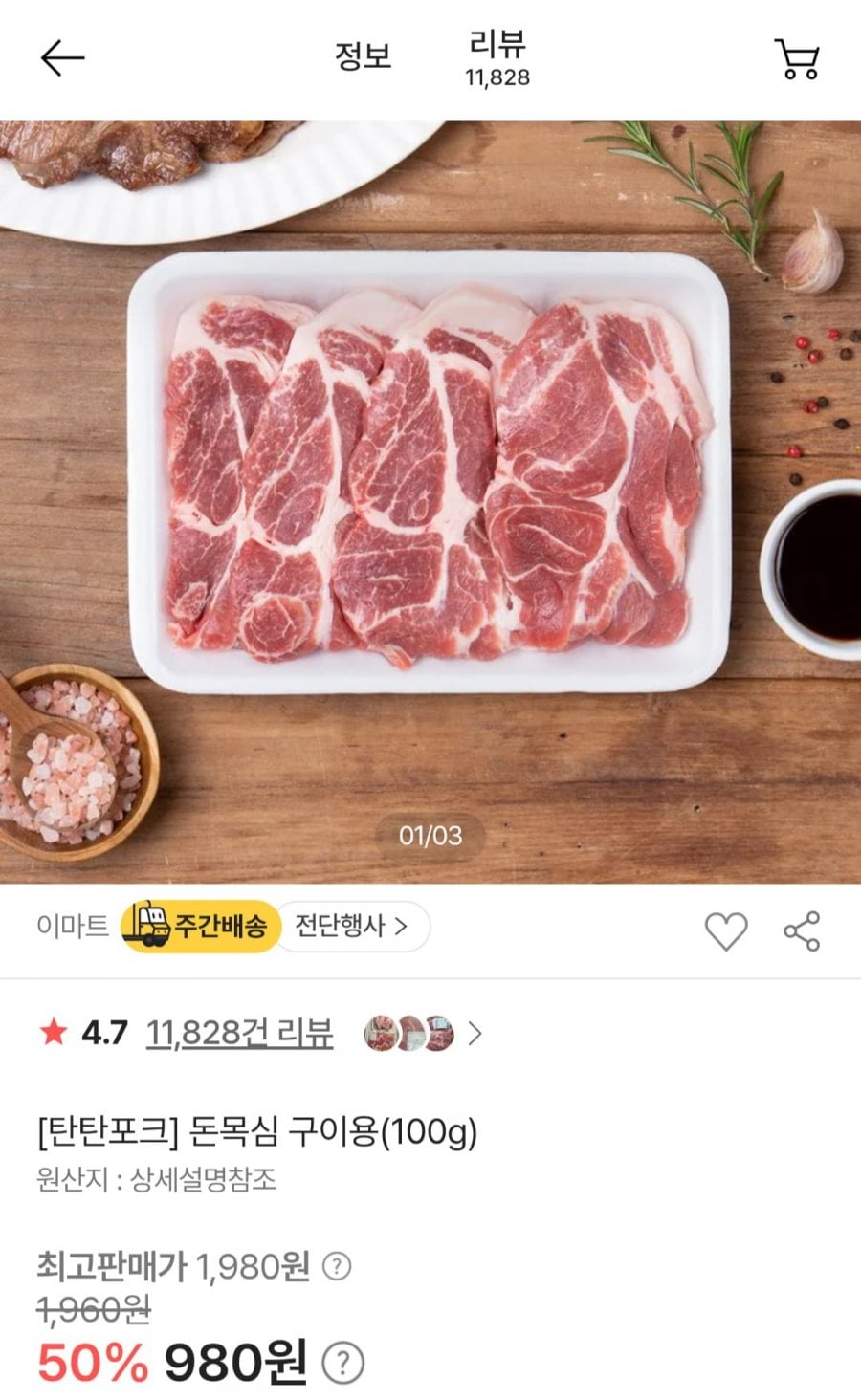Tap the back arrow to go back
861x1400 pixels.
click(57, 59)
